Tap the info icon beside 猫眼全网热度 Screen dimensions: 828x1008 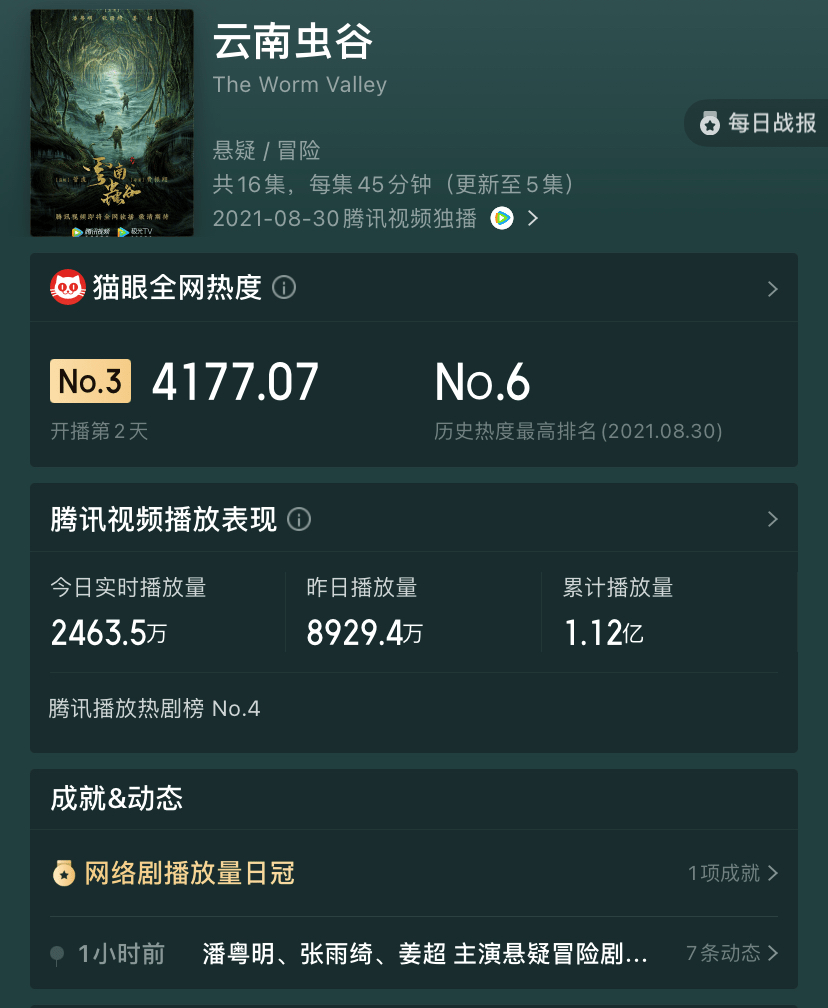click(285, 288)
